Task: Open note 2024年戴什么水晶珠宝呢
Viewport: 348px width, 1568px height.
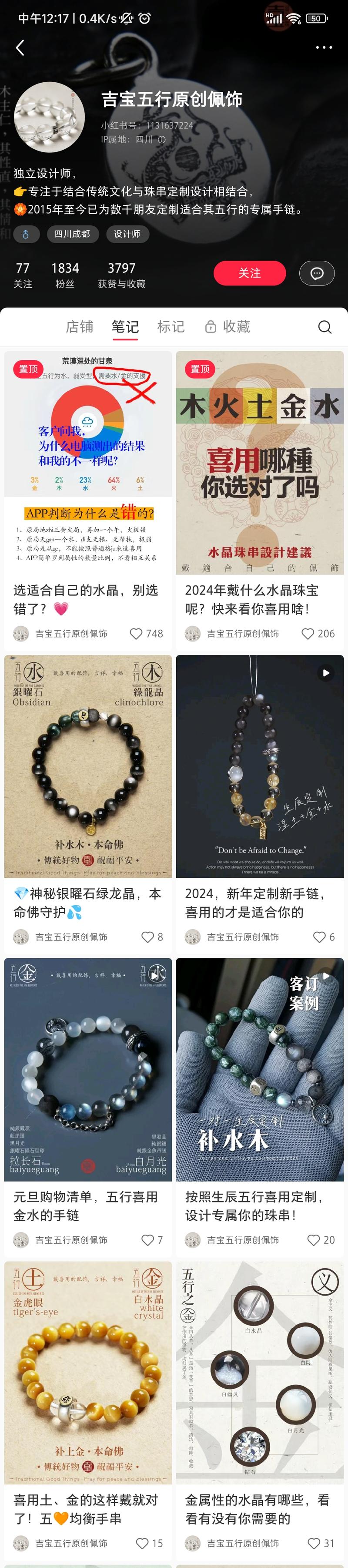Action: tap(260, 463)
